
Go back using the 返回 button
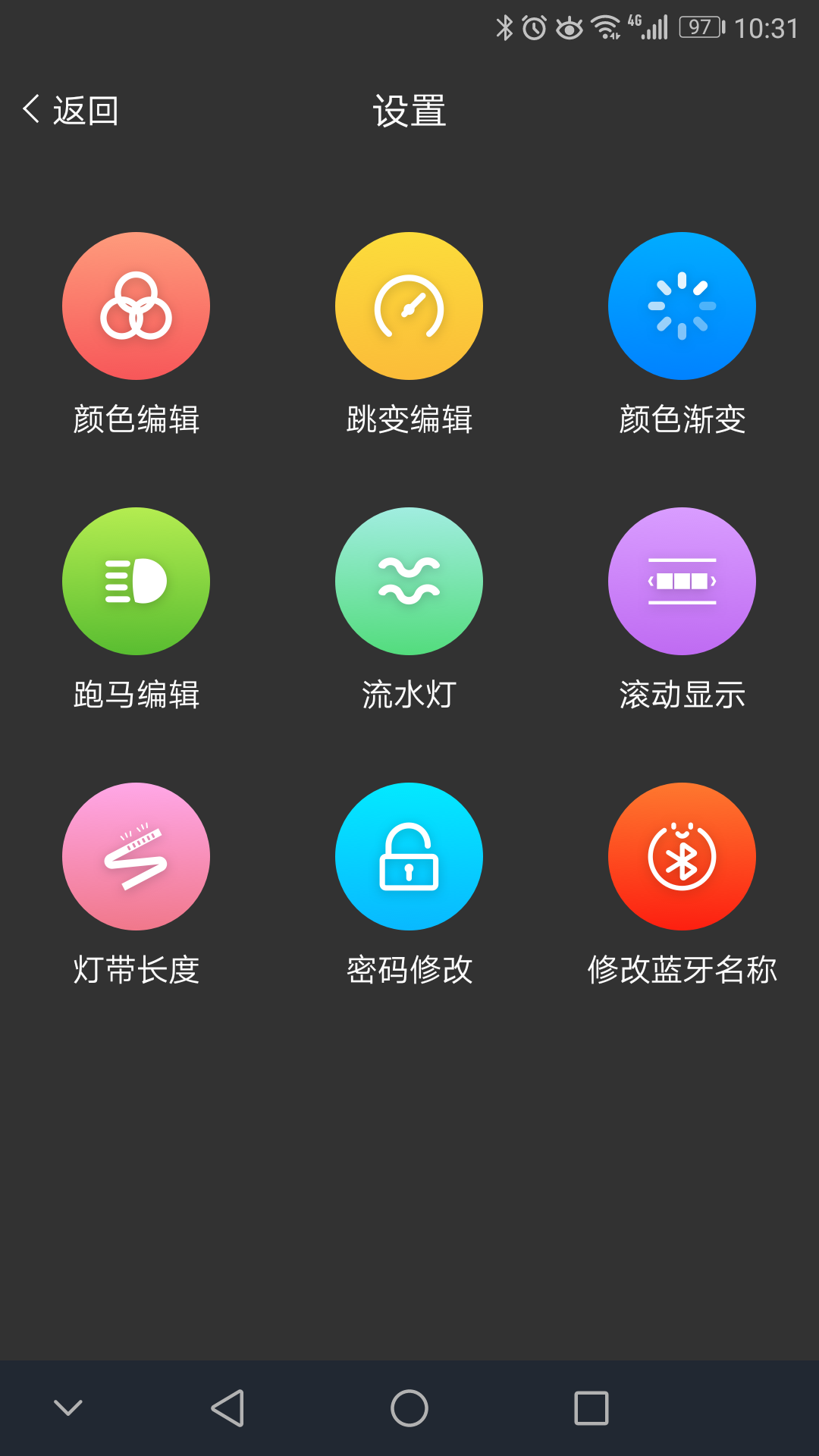[71, 111]
